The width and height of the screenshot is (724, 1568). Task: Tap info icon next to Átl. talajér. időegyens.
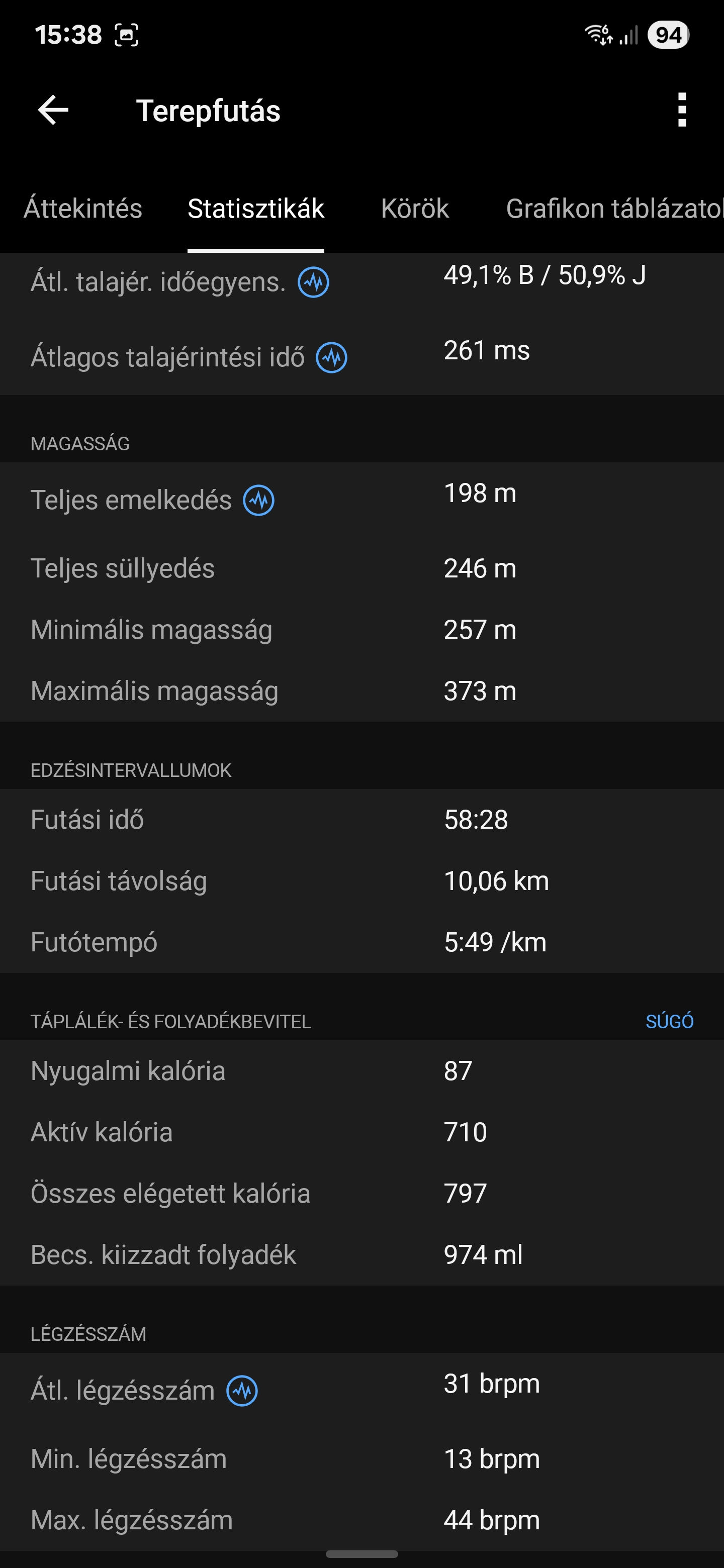click(x=314, y=282)
